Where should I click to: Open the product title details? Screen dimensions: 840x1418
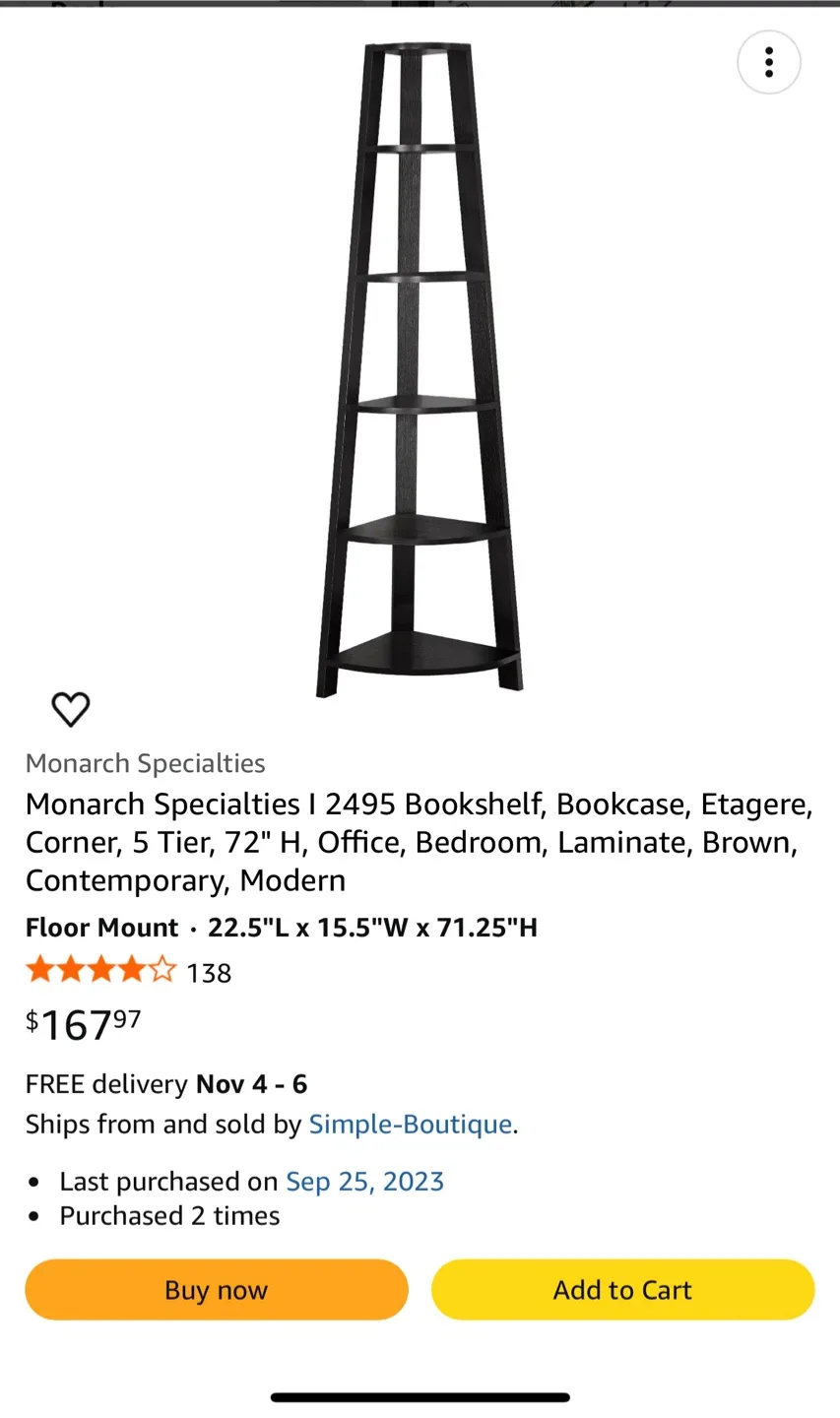[419, 842]
